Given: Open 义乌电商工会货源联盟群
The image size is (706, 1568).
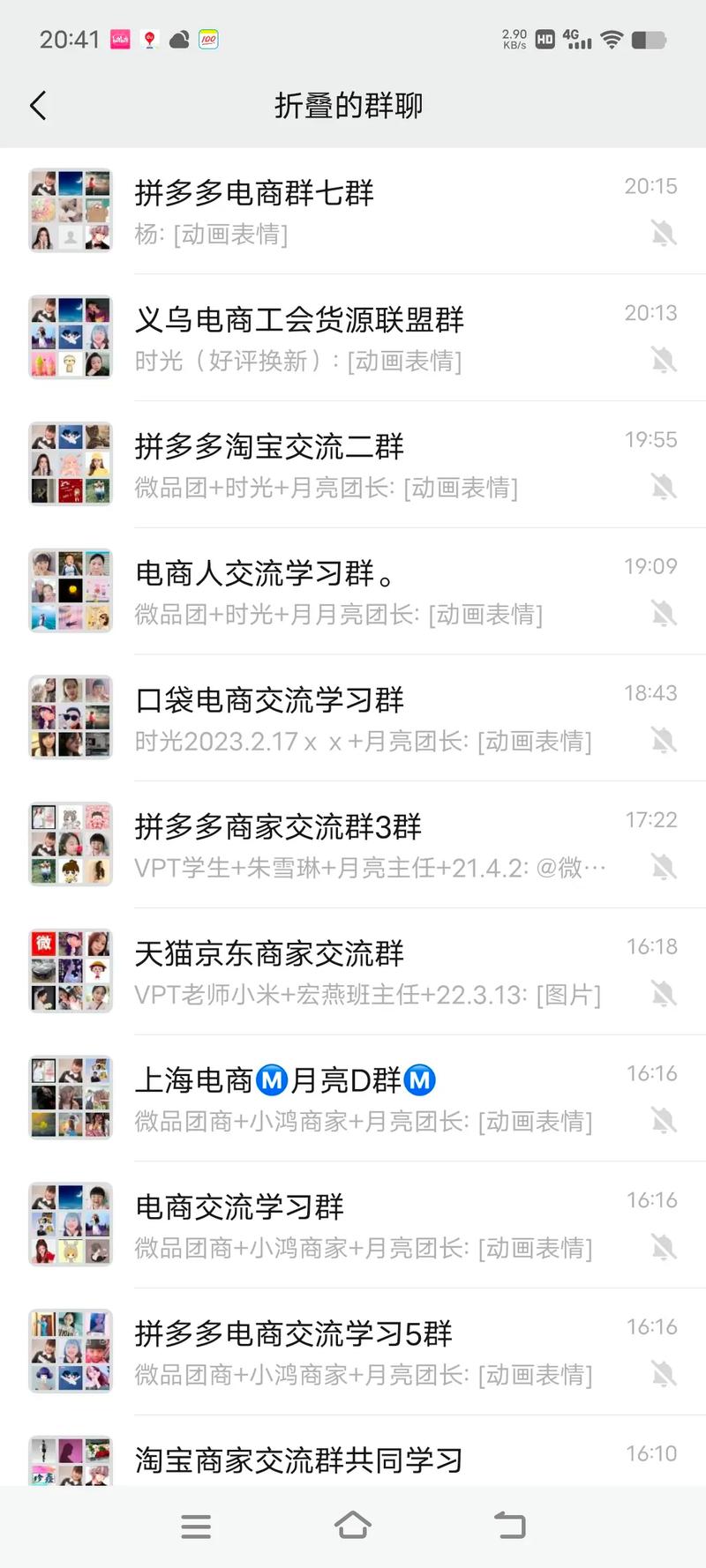Looking at the screenshot, I should 353,338.
